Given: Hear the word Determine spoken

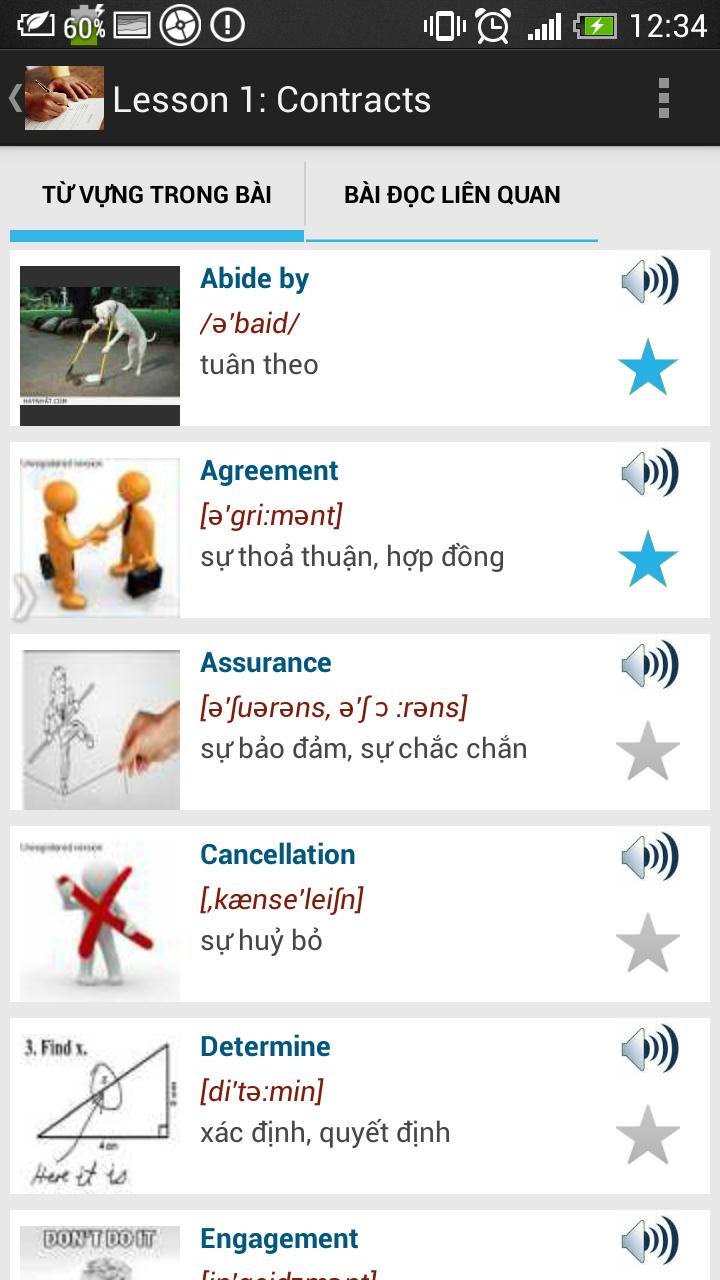Looking at the screenshot, I should tap(649, 1049).
